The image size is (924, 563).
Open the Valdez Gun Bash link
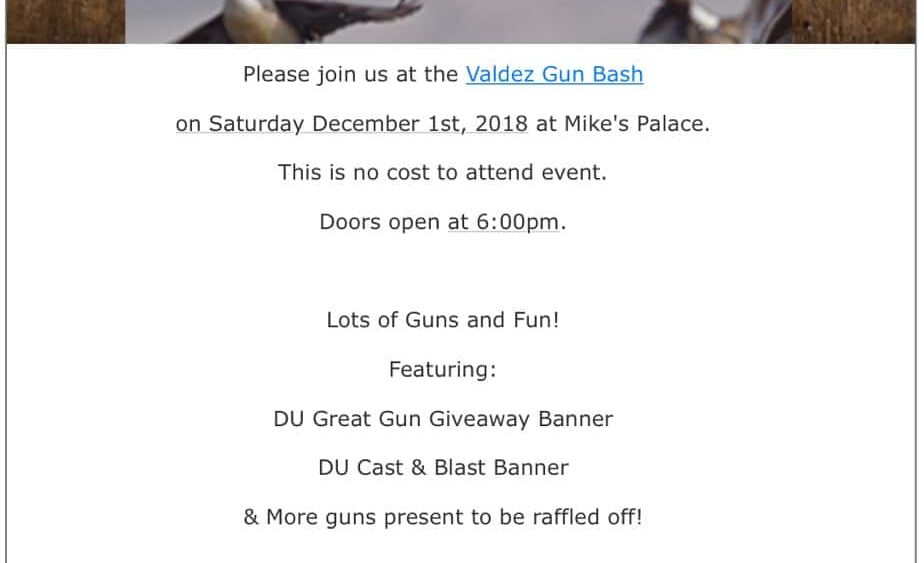(554, 75)
